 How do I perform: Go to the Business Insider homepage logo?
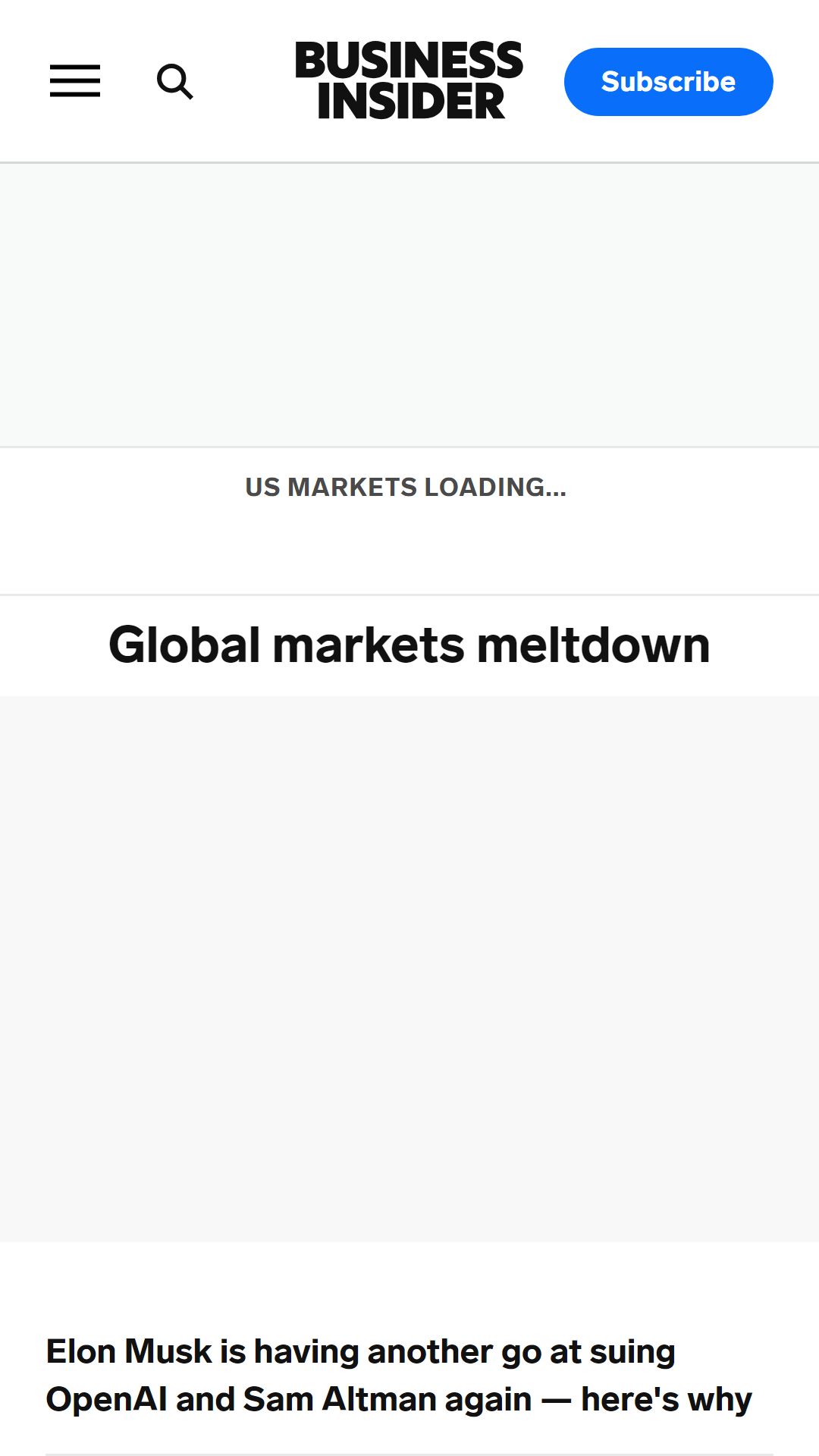coord(409,80)
